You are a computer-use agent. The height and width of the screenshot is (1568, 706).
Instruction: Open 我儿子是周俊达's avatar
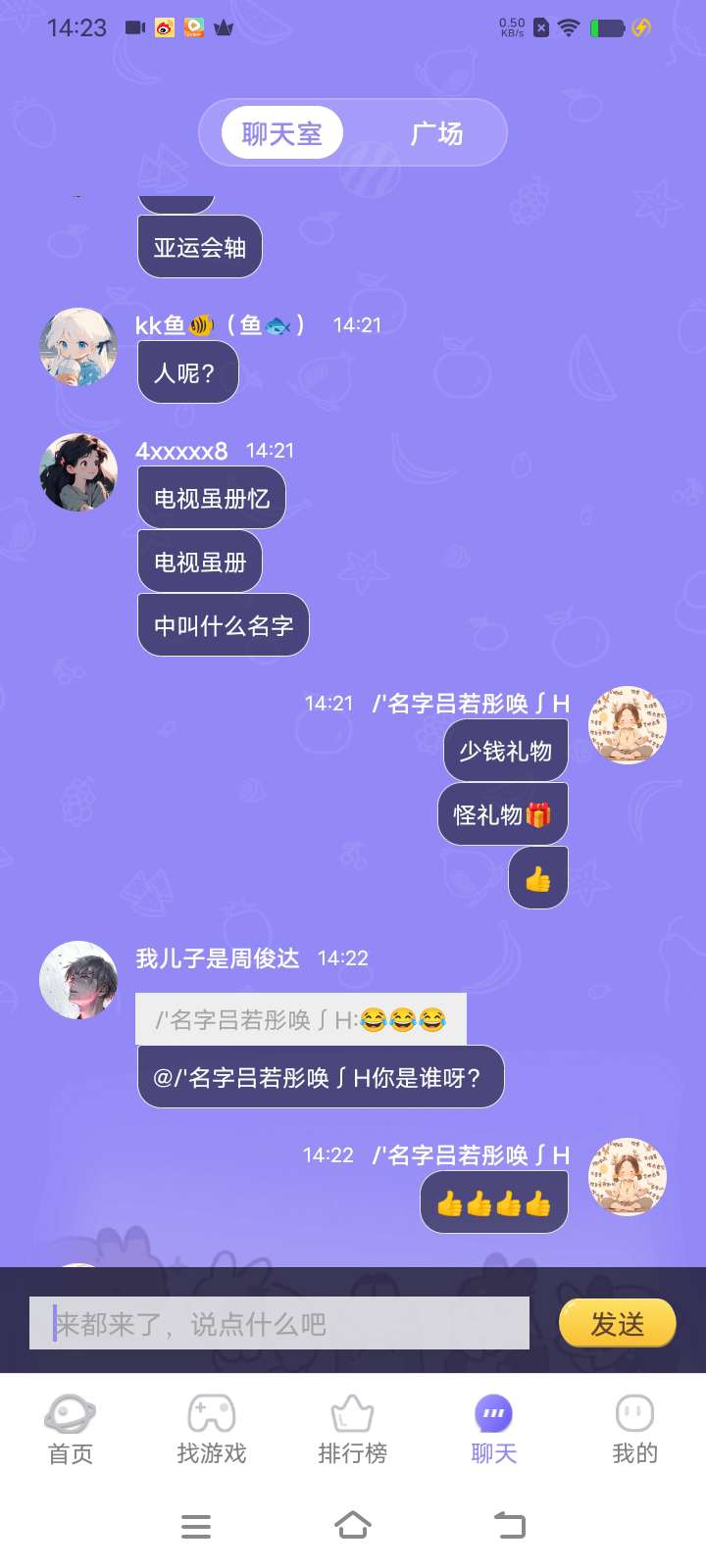[78, 980]
